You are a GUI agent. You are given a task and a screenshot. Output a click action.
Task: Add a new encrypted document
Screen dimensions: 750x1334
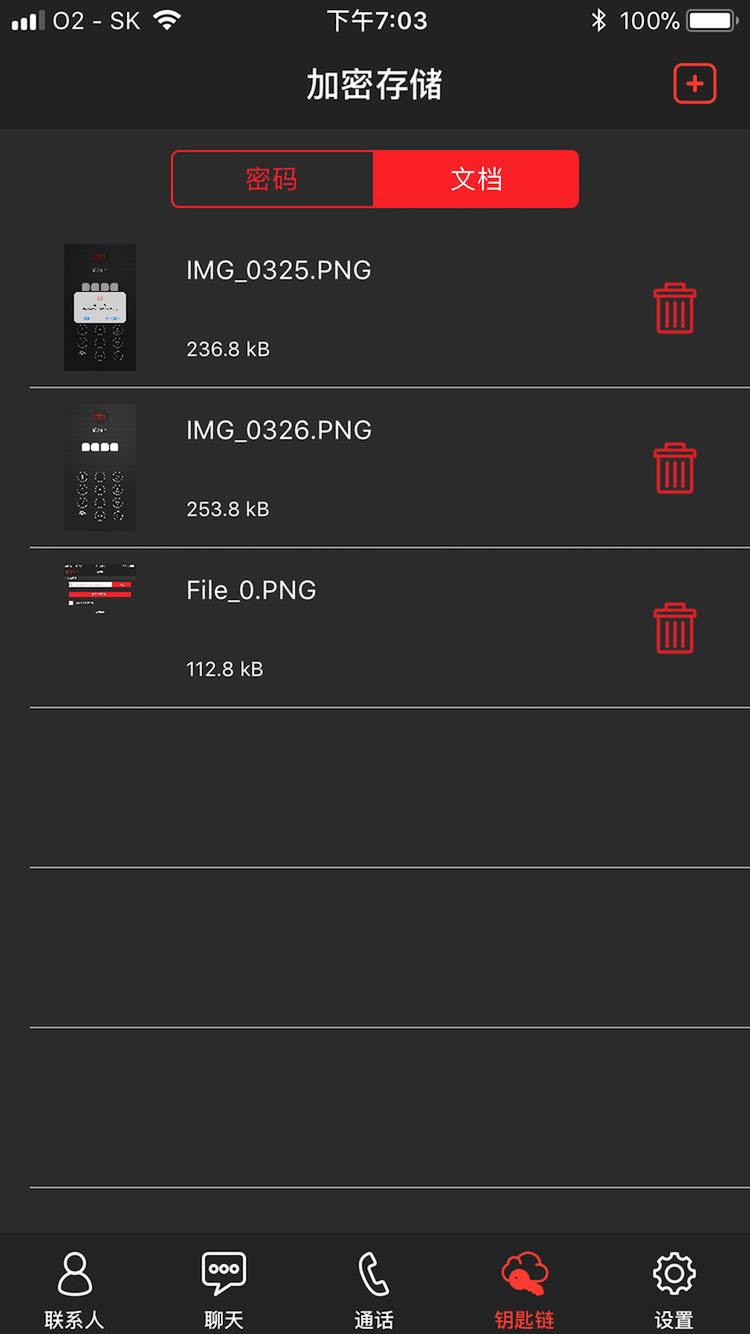pos(695,84)
